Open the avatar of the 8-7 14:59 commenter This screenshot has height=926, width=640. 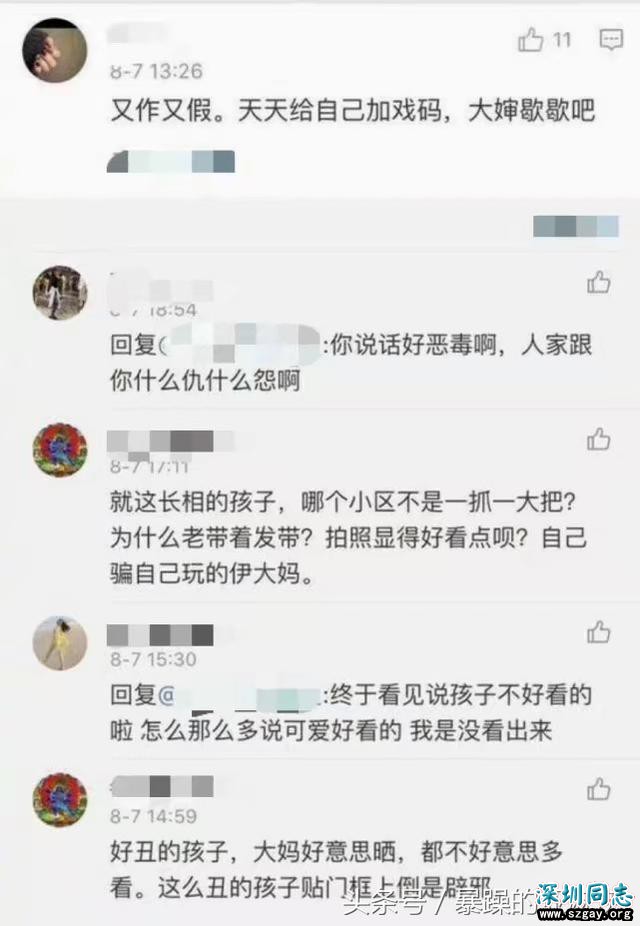(60, 798)
